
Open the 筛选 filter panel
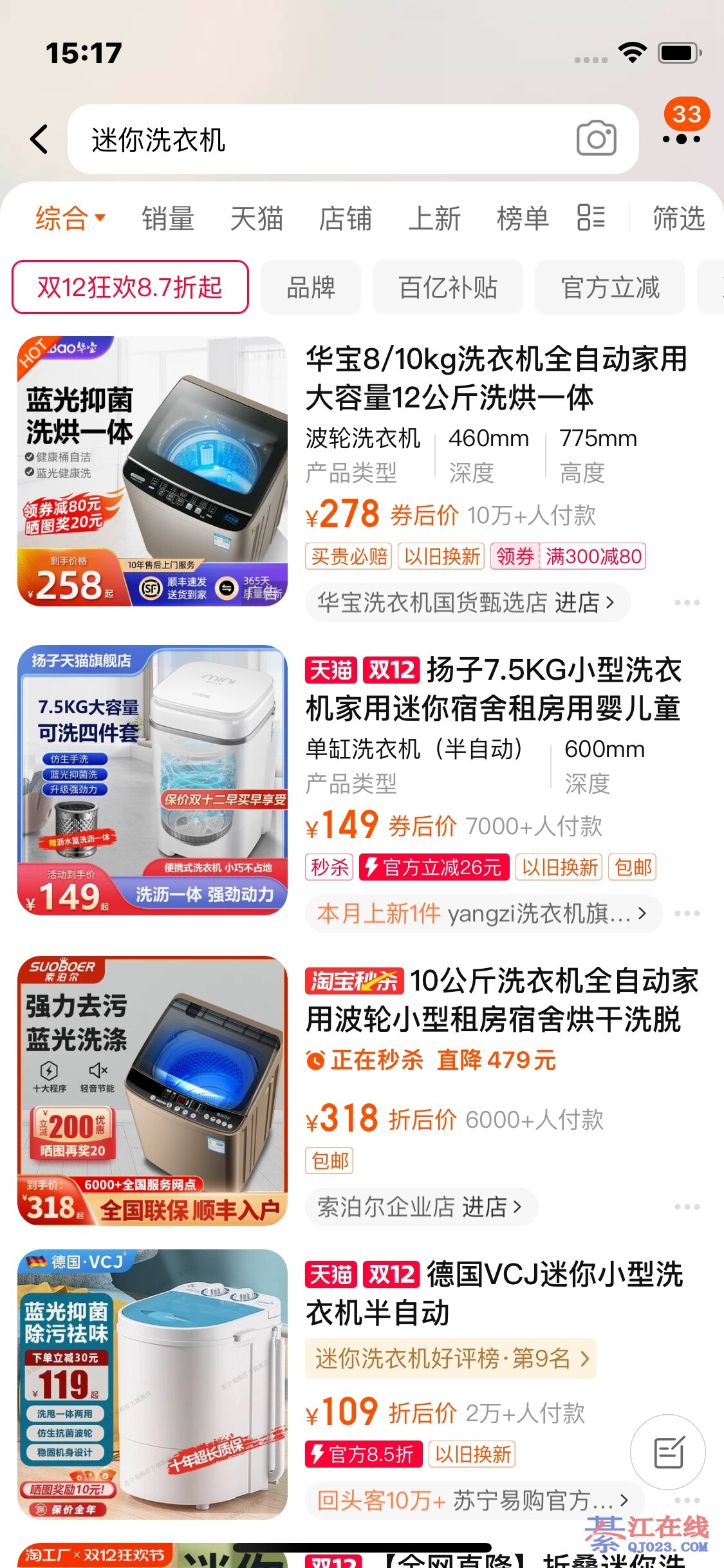click(x=678, y=218)
